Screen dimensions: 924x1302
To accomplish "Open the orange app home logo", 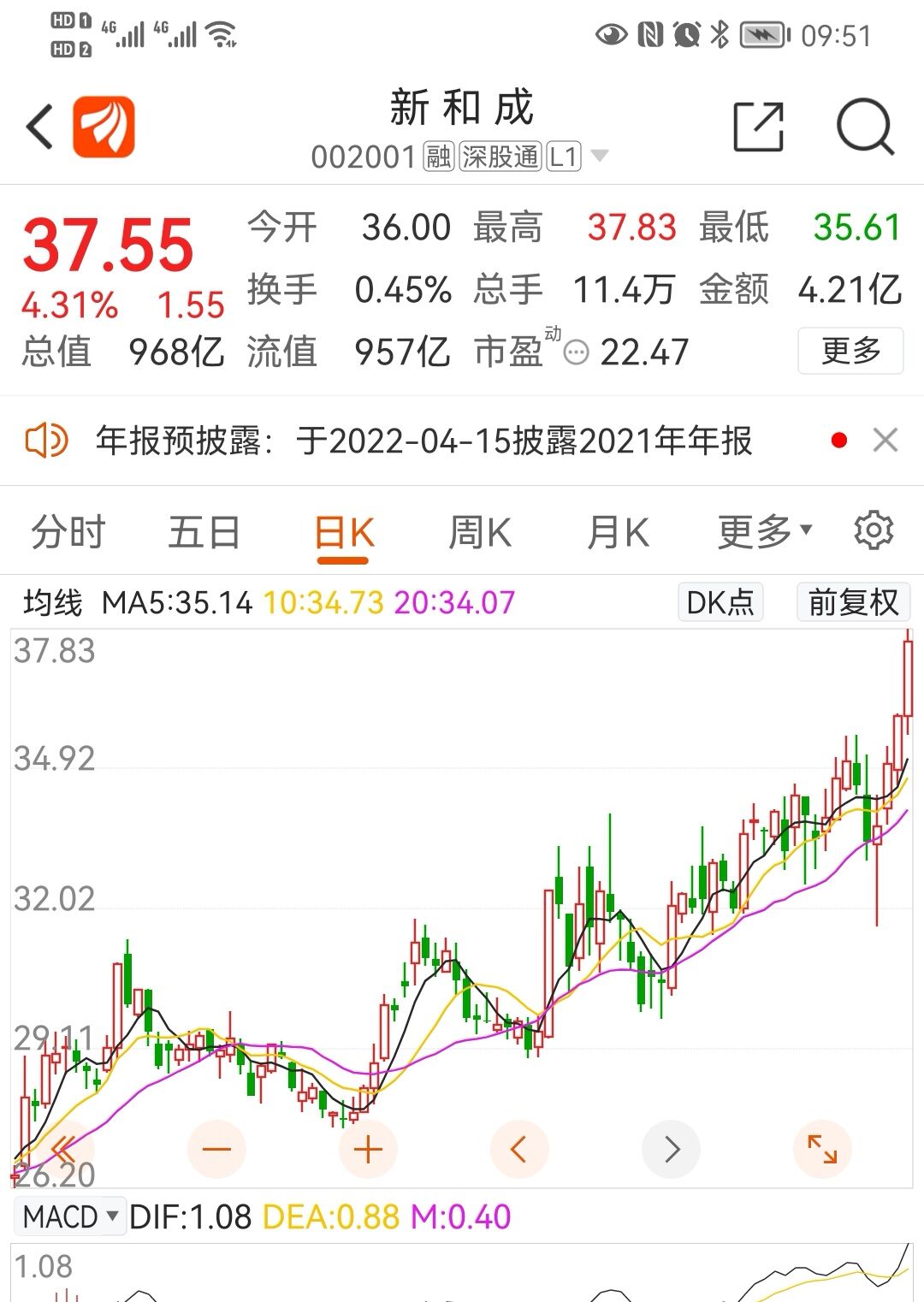I will 104,127.
